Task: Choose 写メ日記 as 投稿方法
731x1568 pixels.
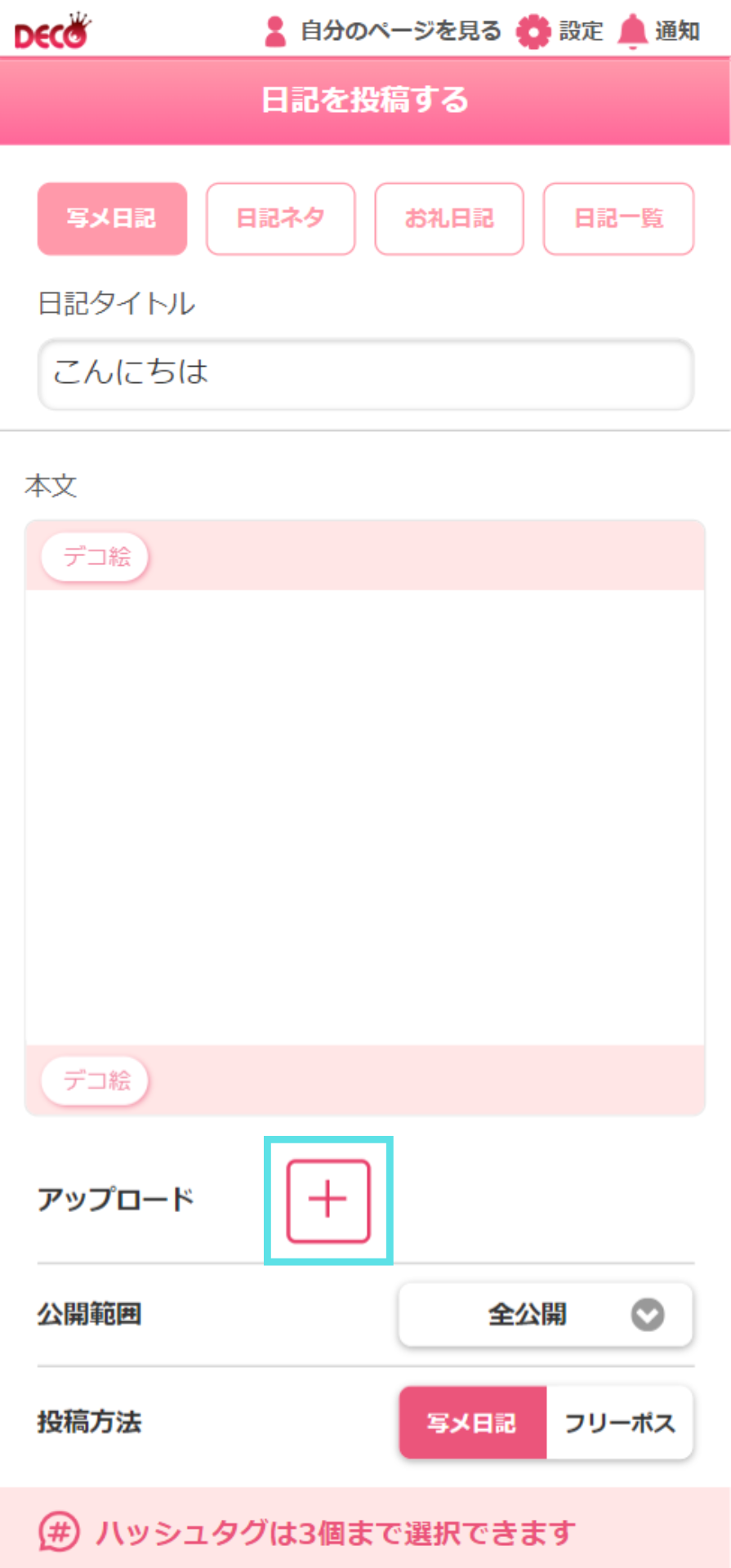Action: click(x=472, y=1423)
